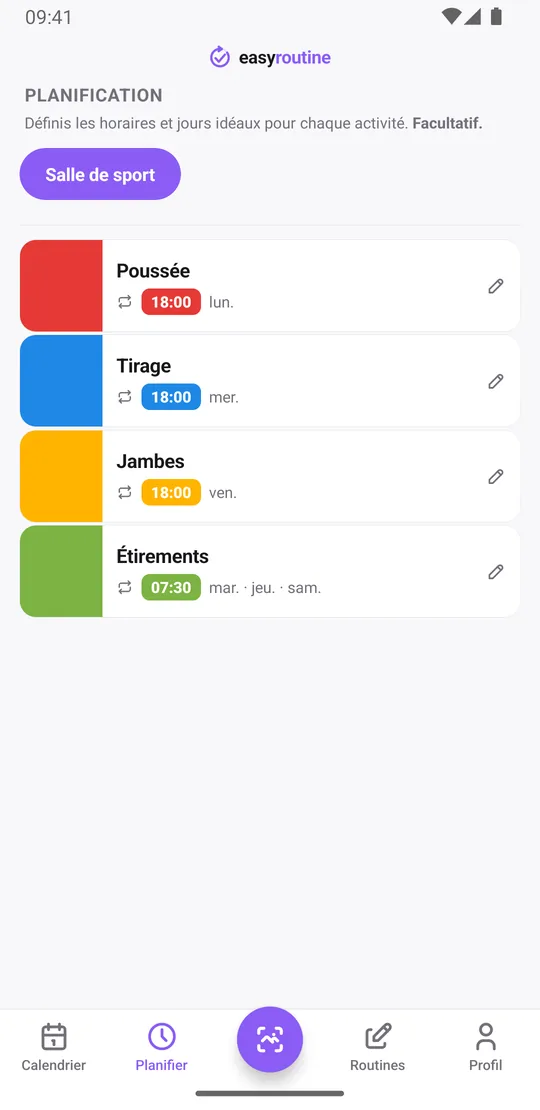
Task: Select the Planifier tab
Action: click(161, 1047)
